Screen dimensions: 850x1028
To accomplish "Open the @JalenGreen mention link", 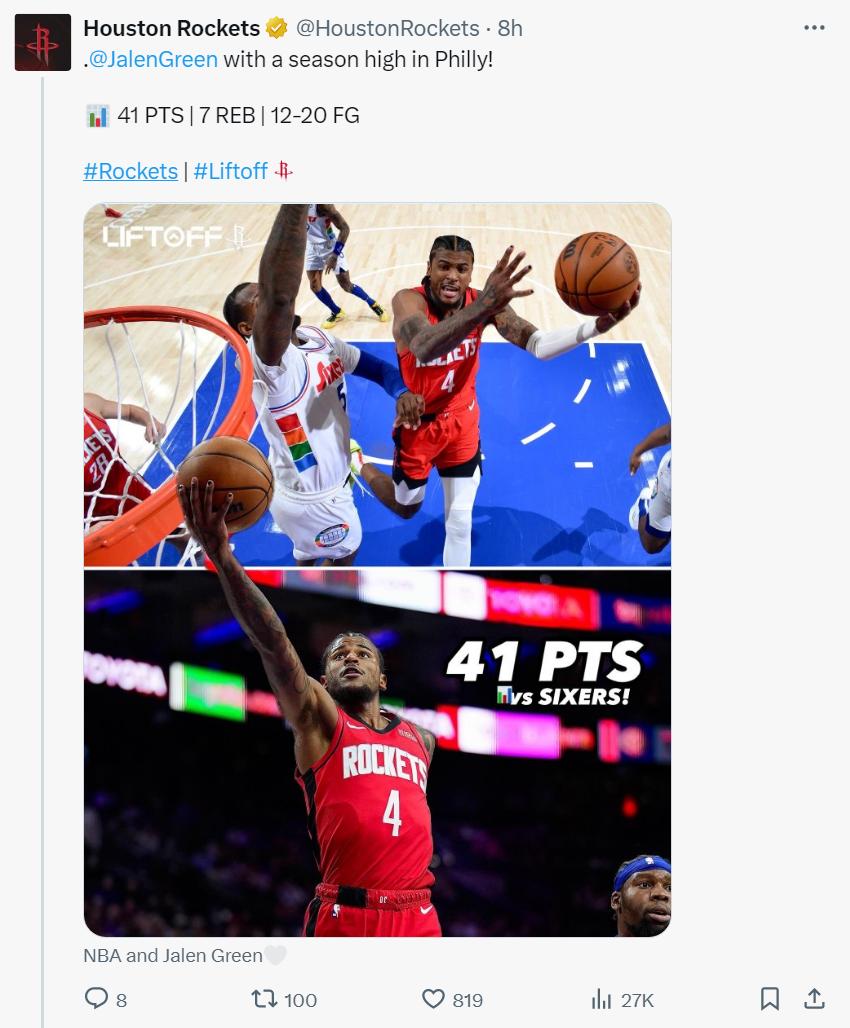I will pos(153,60).
